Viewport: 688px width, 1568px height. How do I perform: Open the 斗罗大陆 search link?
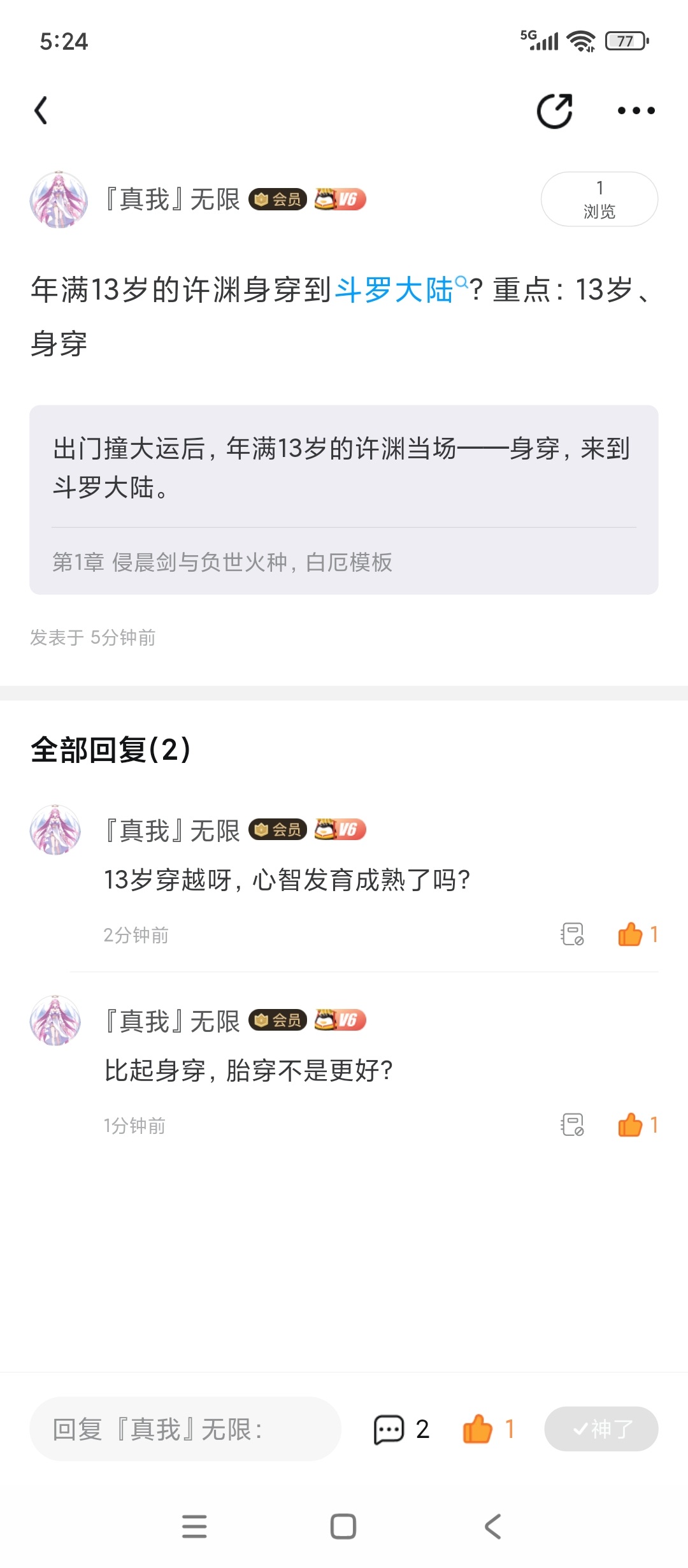pyautogui.click(x=395, y=290)
